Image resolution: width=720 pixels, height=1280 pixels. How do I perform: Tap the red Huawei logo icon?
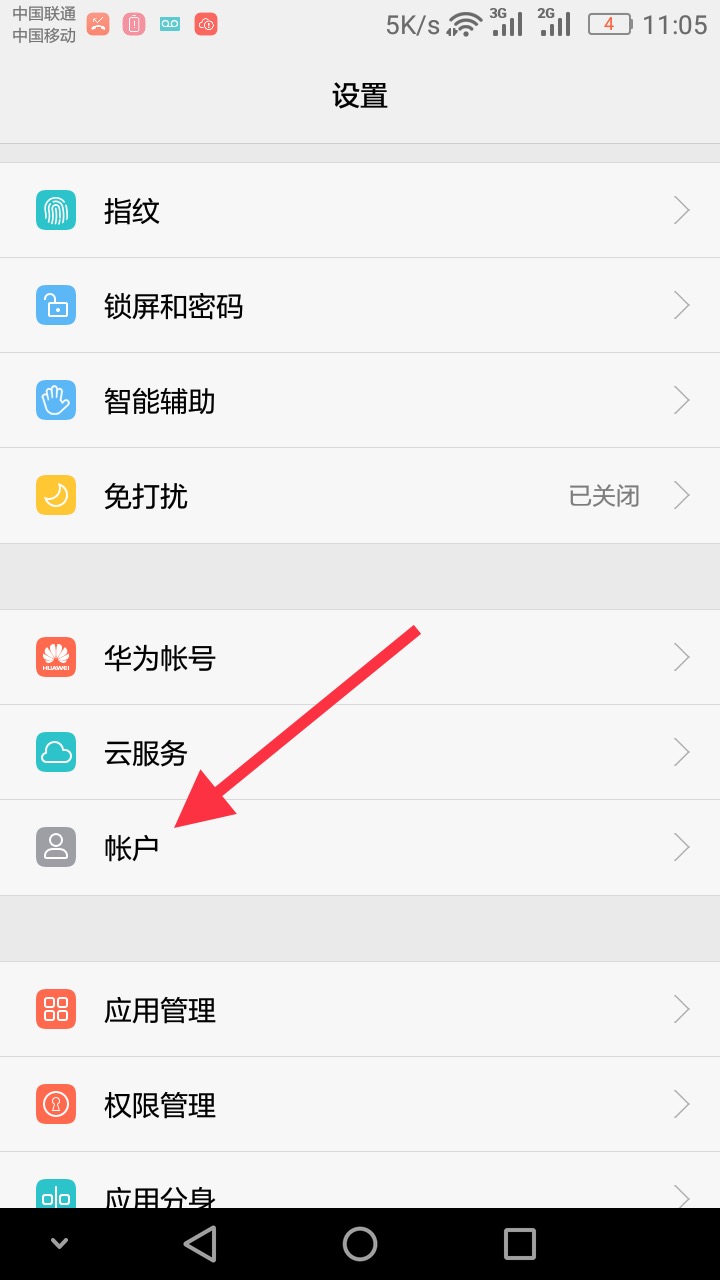(55, 657)
